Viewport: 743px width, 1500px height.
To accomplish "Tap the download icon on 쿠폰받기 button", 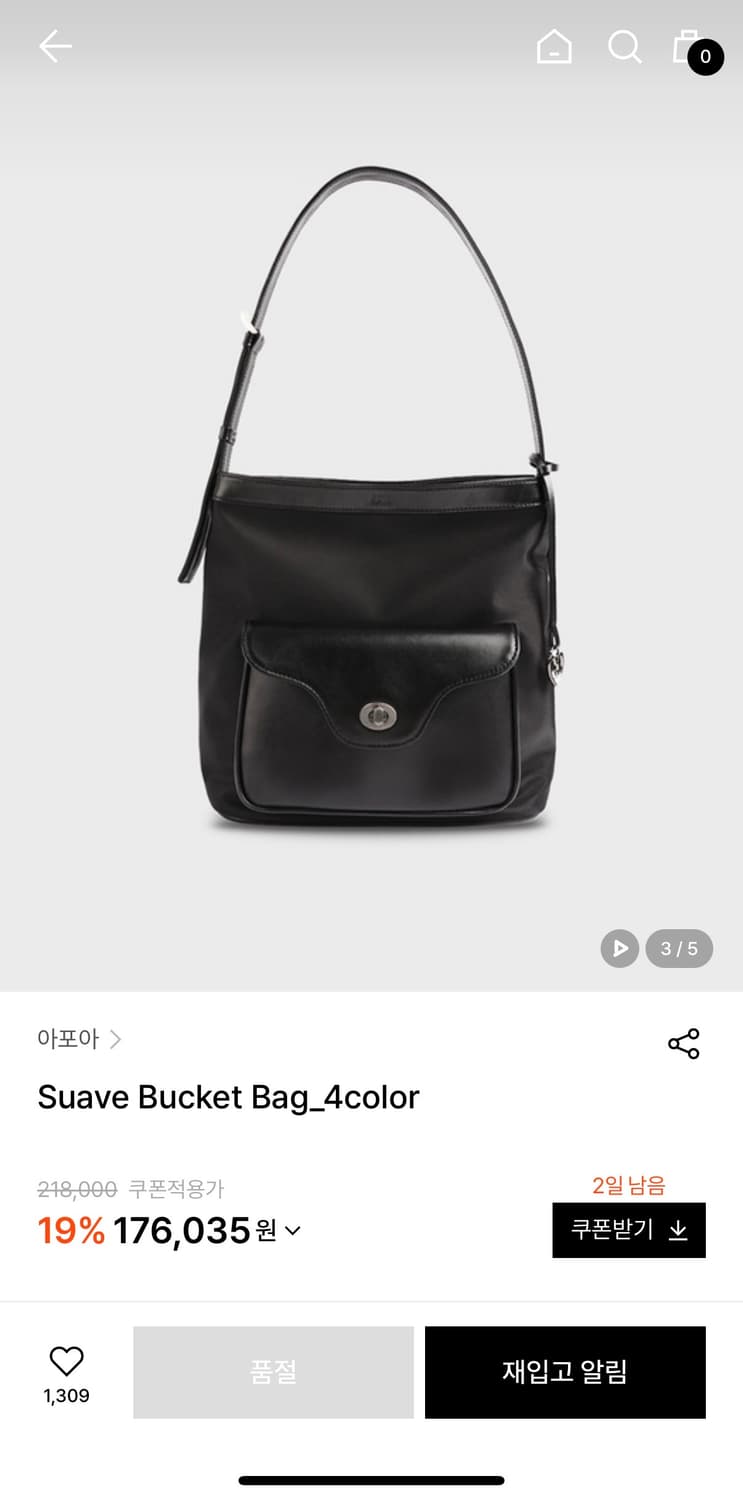I will [x=677, y=1230].
